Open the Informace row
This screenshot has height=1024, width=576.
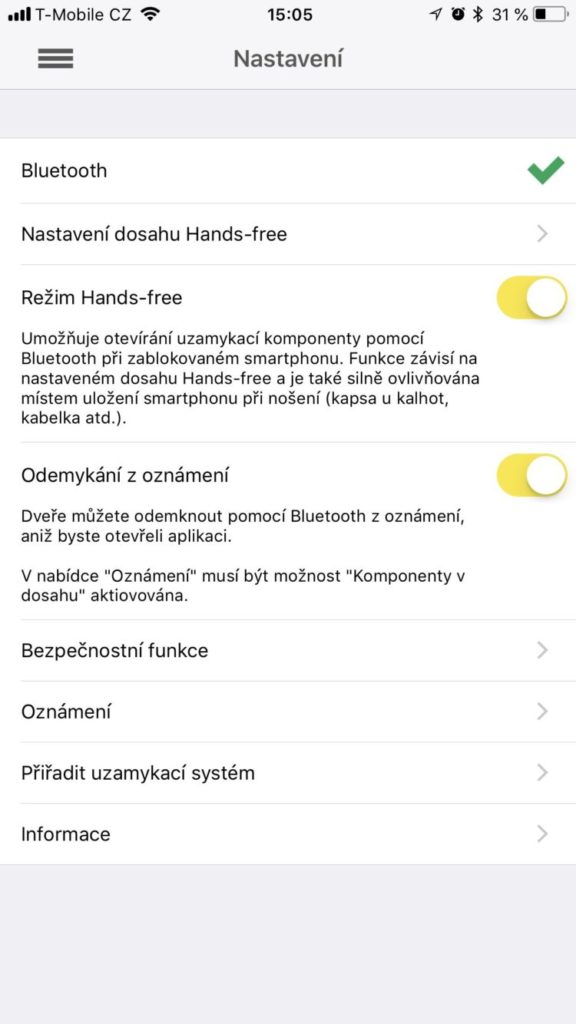point(288,834)
